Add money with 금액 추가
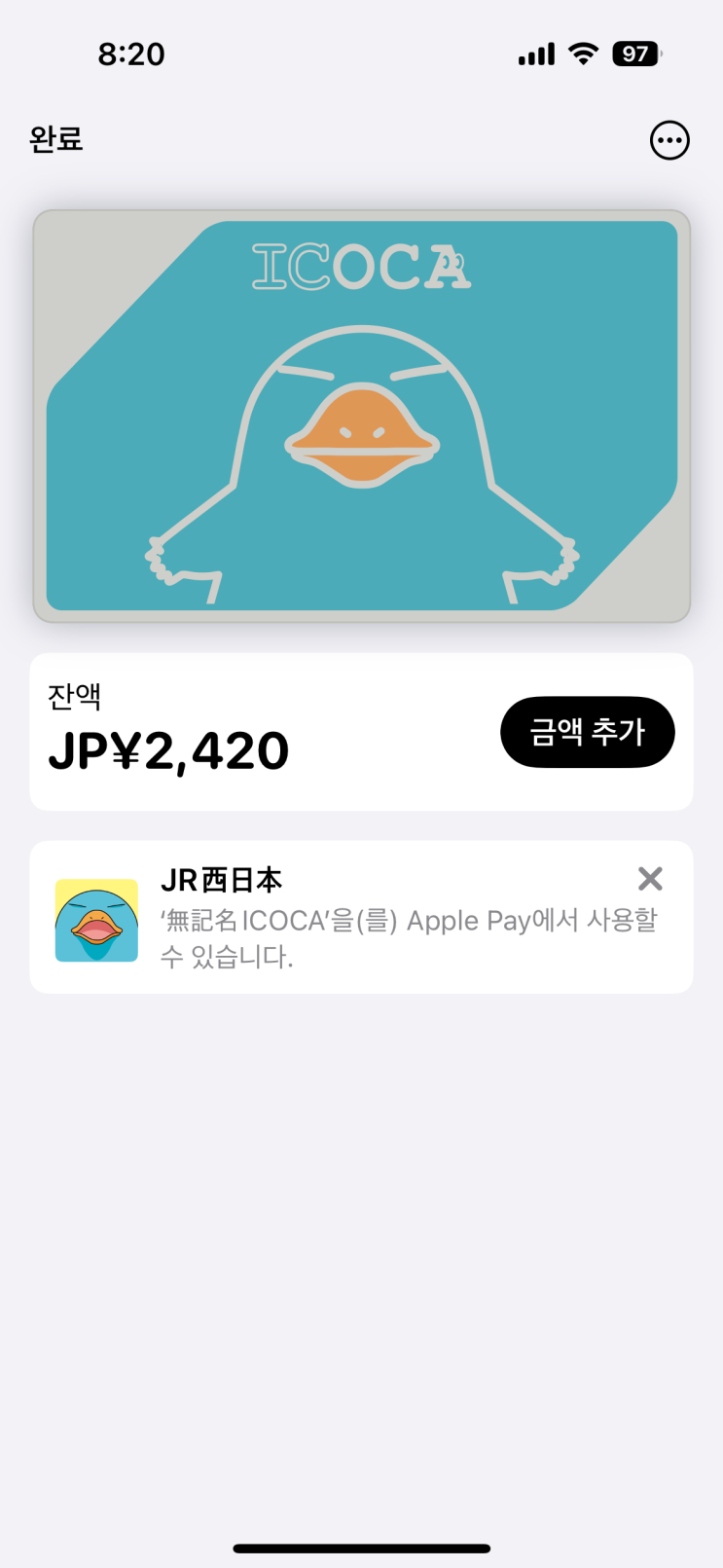The image size is (723, 1568). click(587, 732)
